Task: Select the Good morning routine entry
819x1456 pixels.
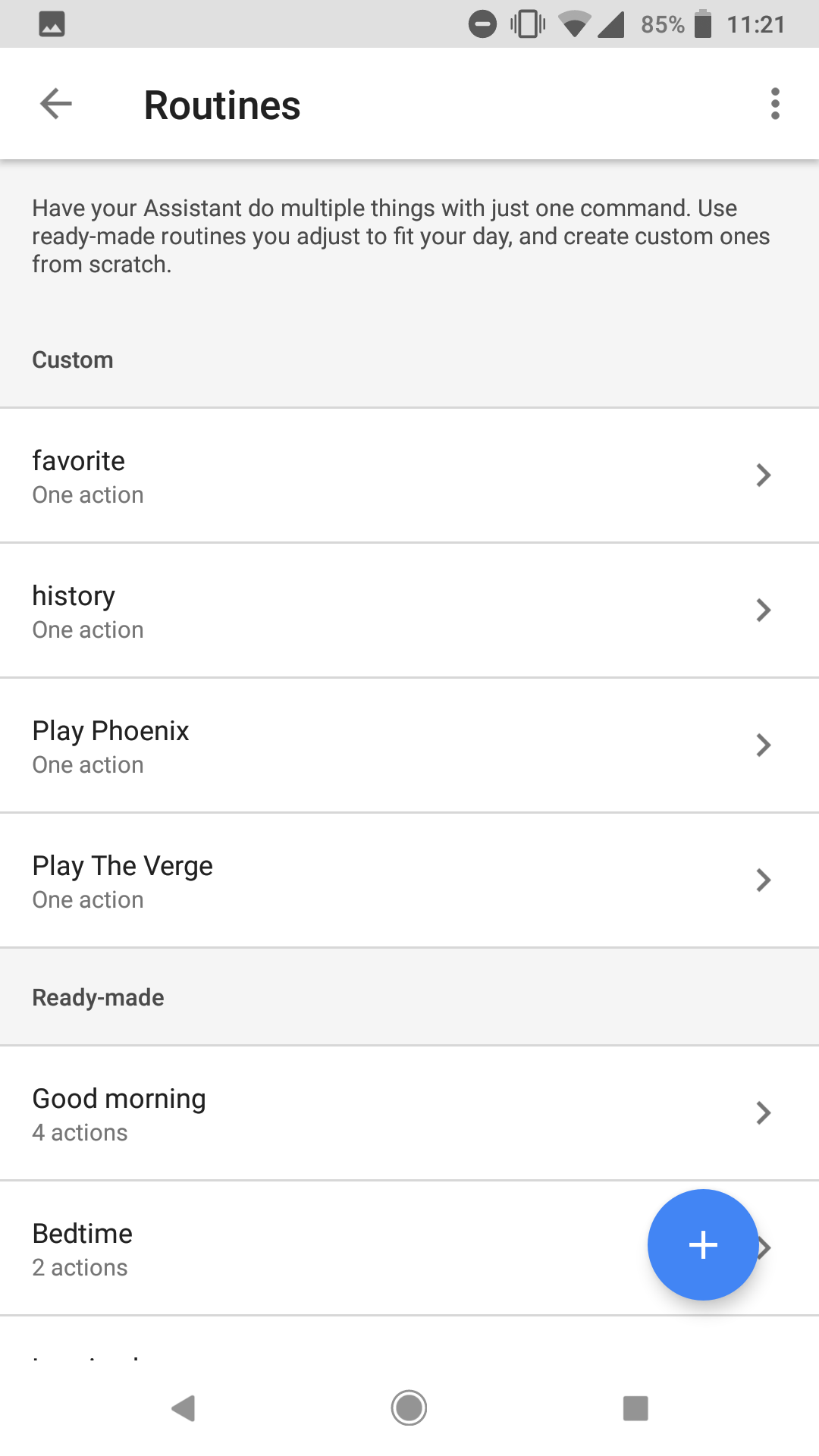Action: [303, 1112]
